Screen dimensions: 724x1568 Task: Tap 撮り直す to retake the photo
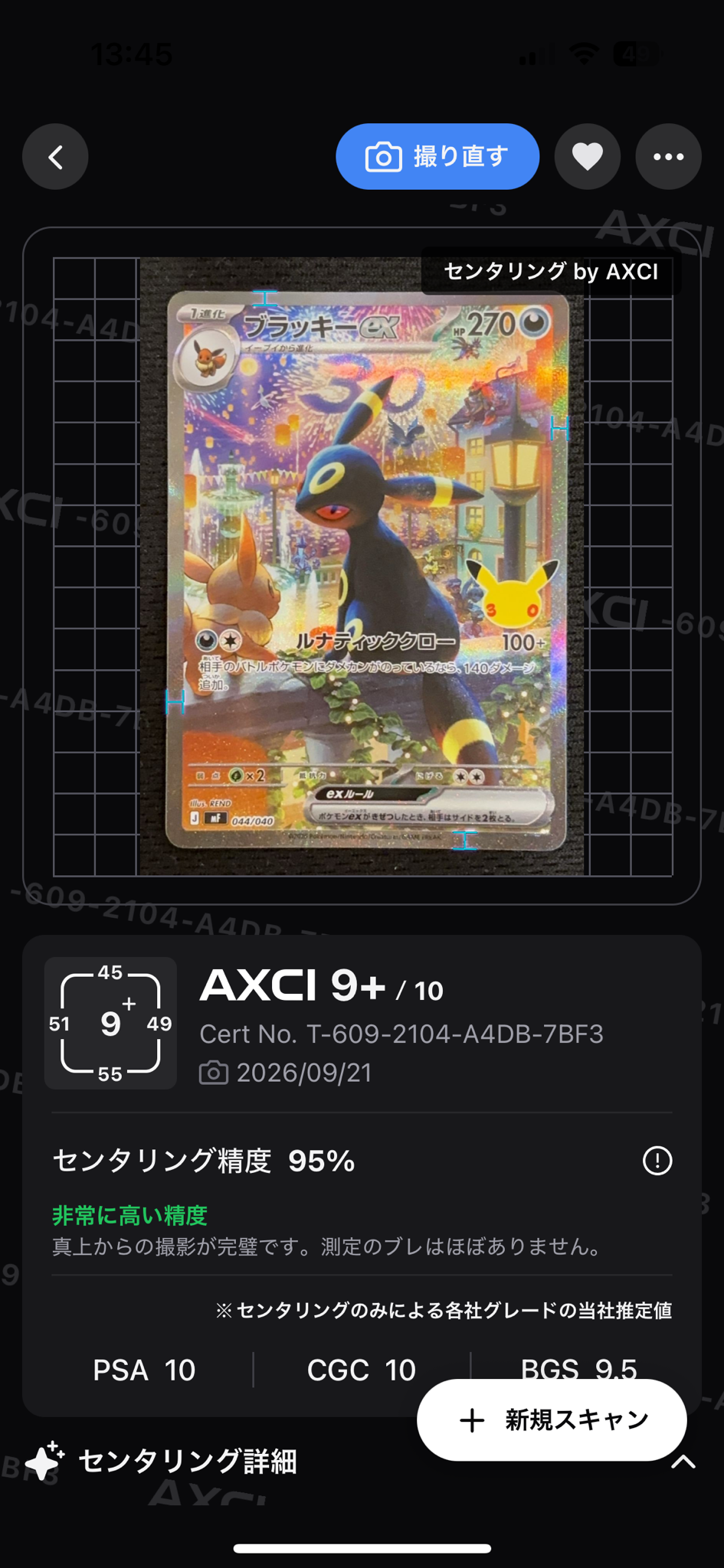[437, 157]
